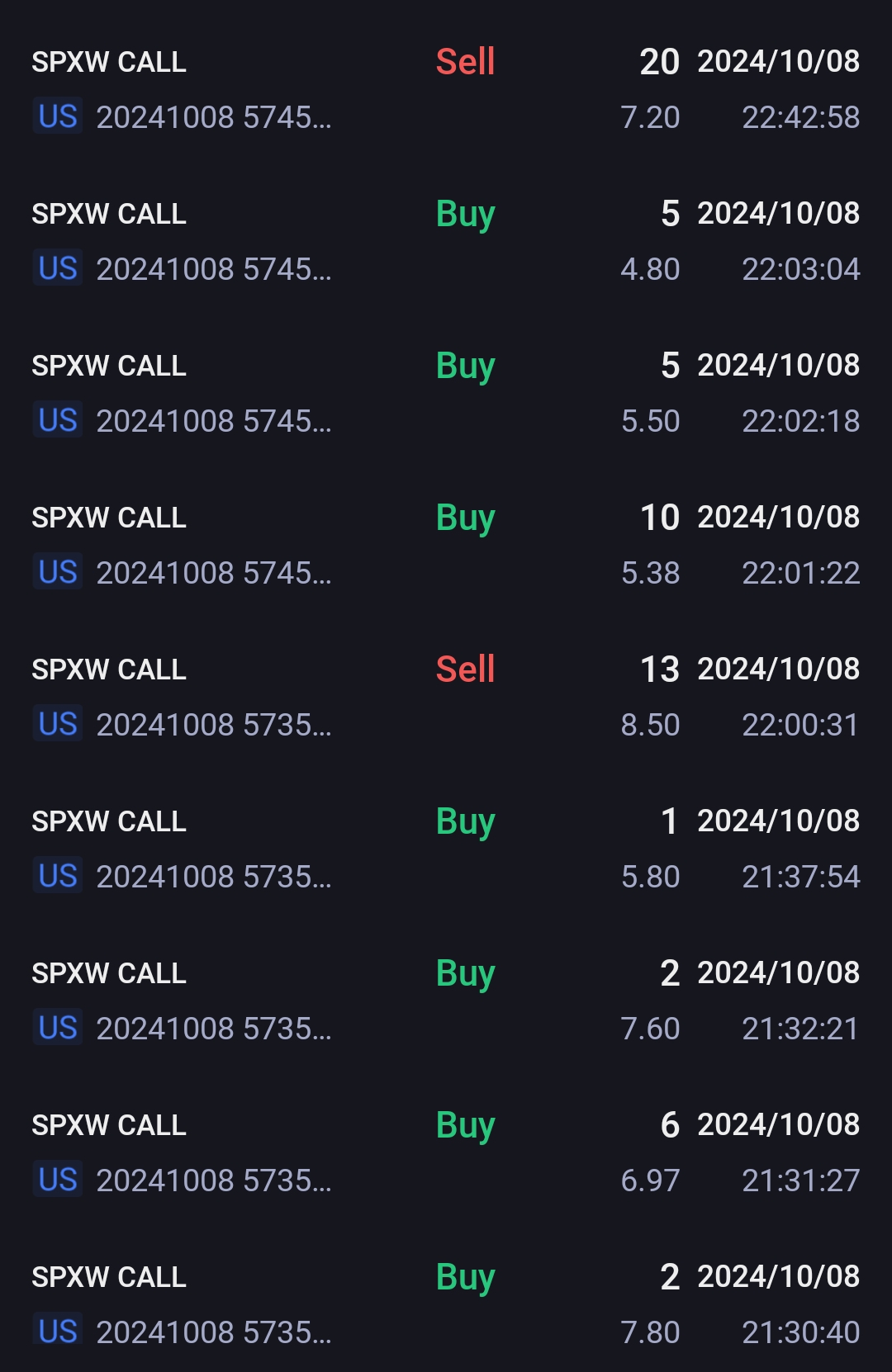View the Buy order filled at 22:03:04
892x1372 pixels.
coord(446,241)
